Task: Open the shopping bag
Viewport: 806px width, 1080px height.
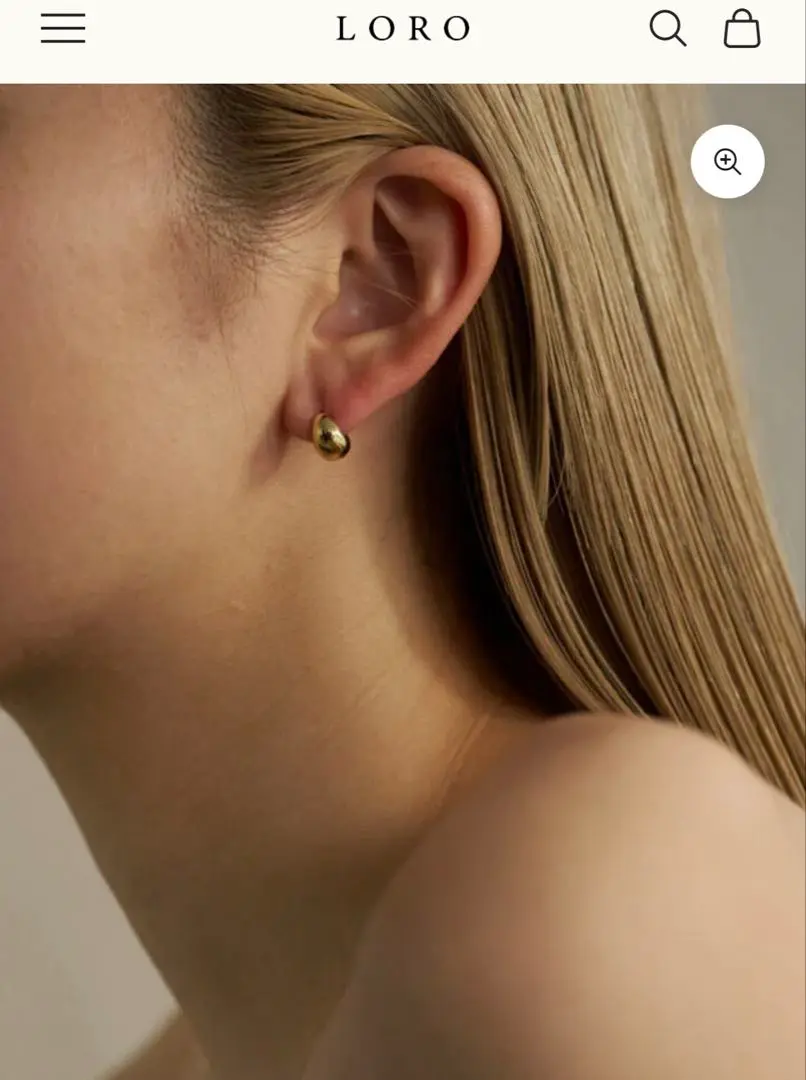Action: pyautogui.click(x=742, y=29)
